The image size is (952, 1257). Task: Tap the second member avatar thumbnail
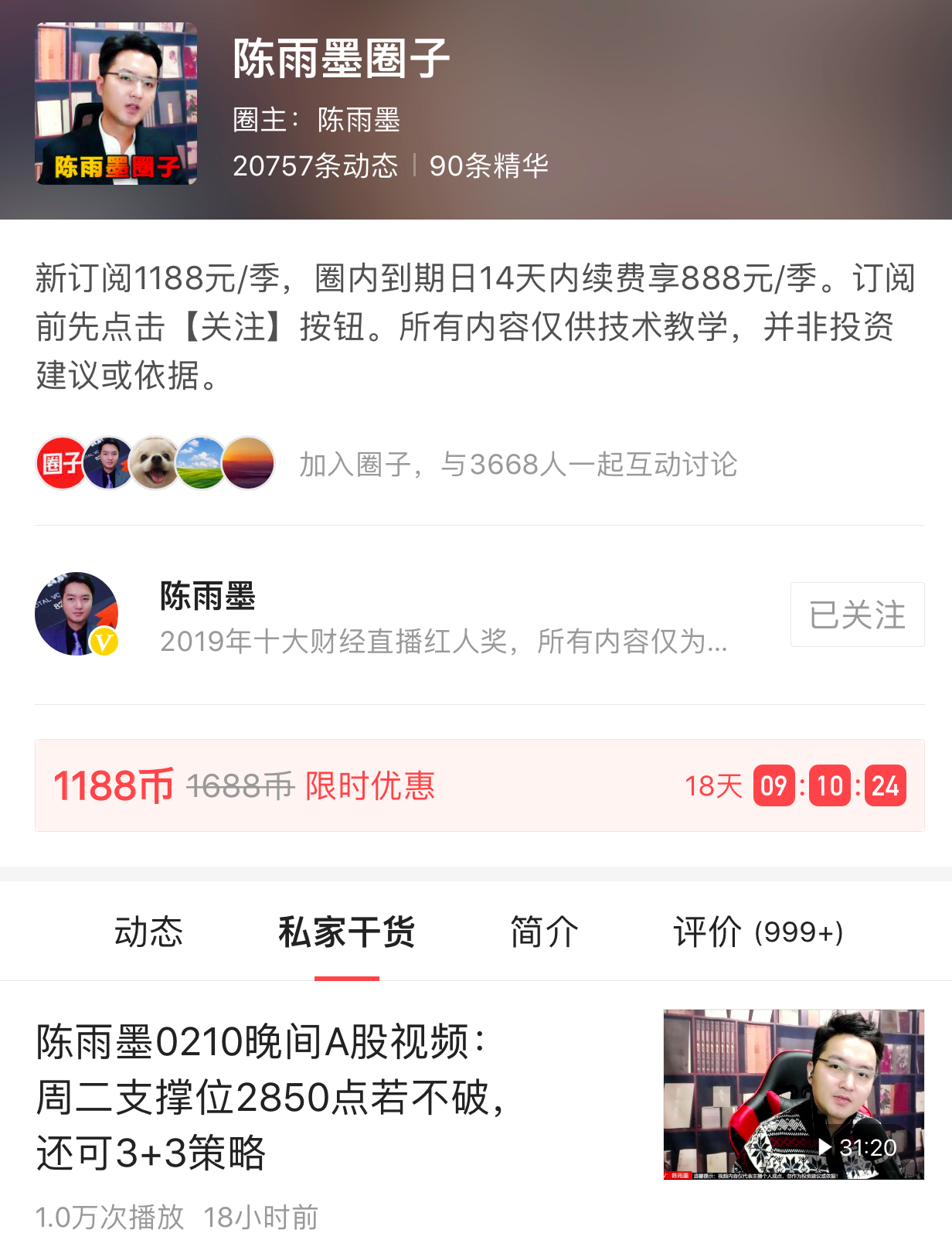pyautogui.click(x=108, y=462)
